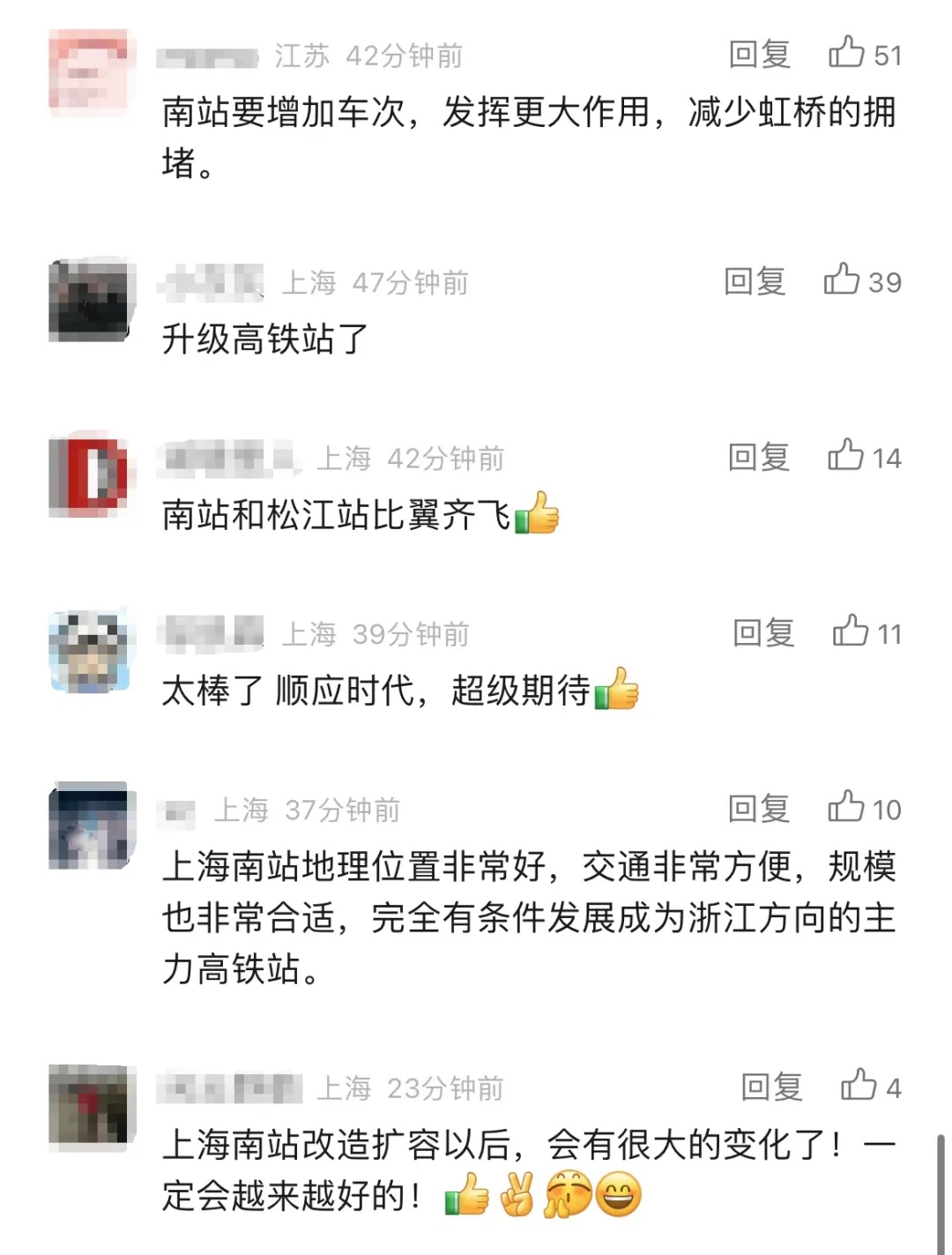The height and width of the screenshot is (1255, 952).
Task: Reply to the 改造扩容以后 comment
Action: [x=771, y=1087]
